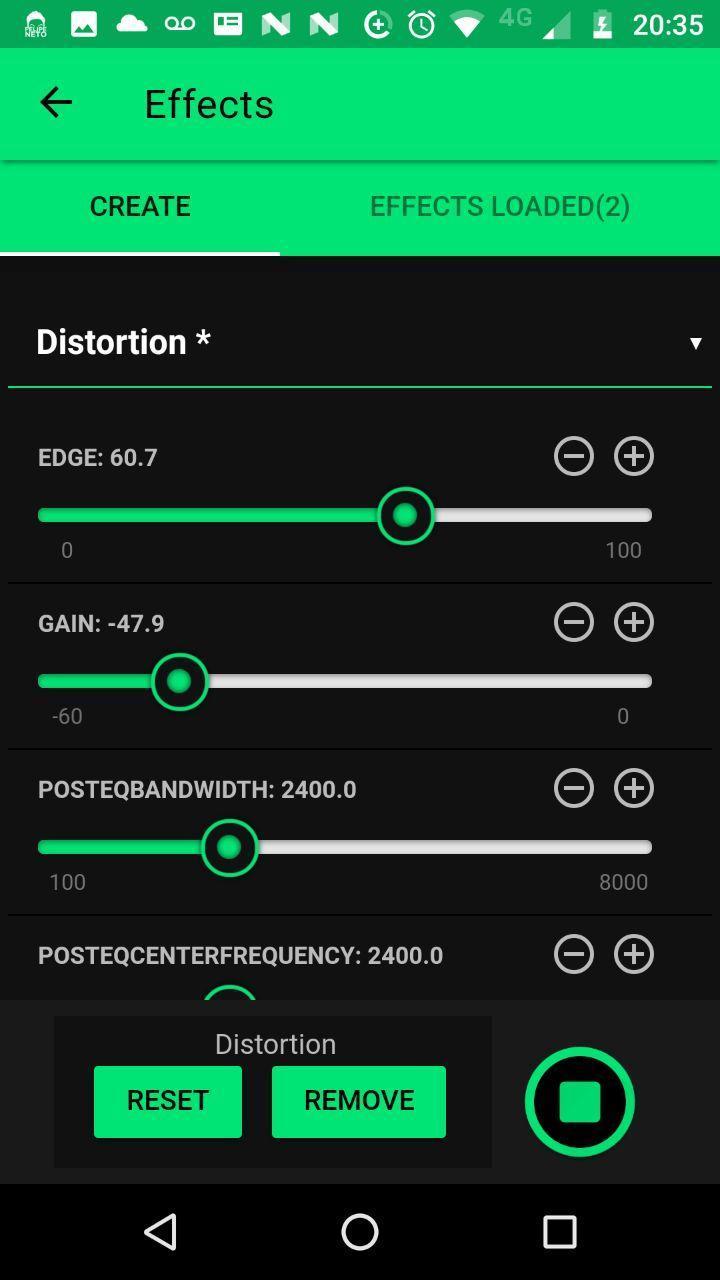Adjust the EDGE slider knob
This screenshot has width=720, height=1280.
click(x=405, y=515)
